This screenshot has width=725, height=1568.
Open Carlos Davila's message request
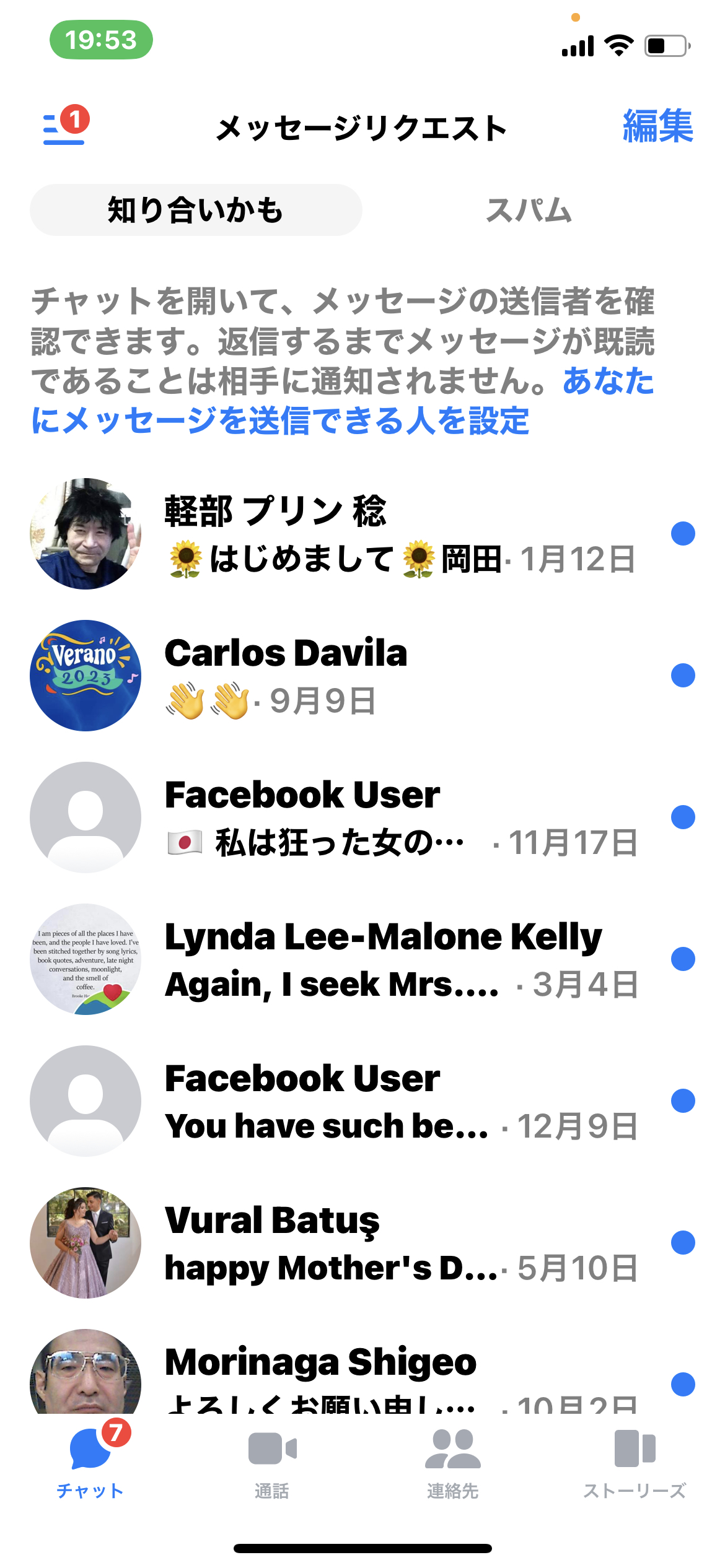pyautogui.click(x=362, y=676)
